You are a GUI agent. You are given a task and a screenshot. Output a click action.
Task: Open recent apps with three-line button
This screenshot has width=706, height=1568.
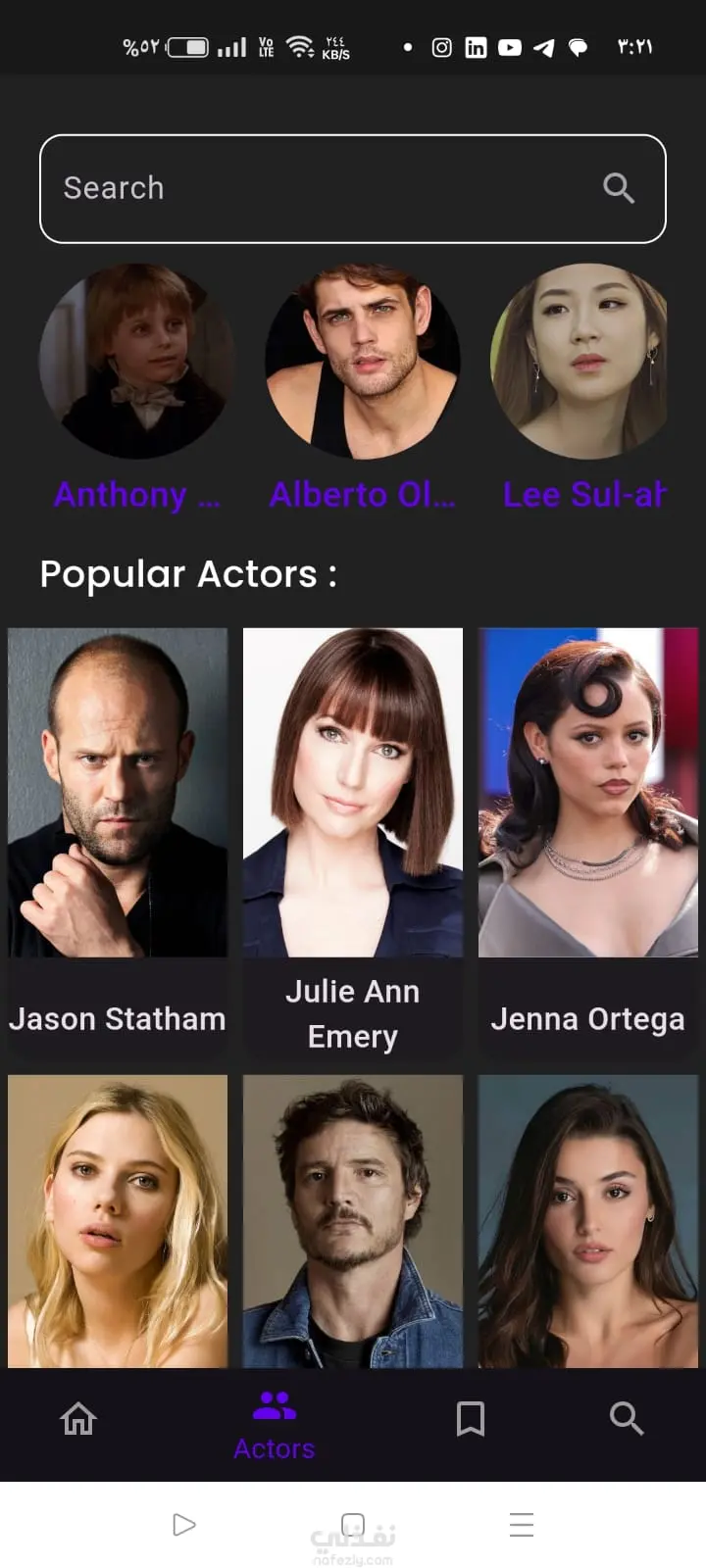[522, 1525]
